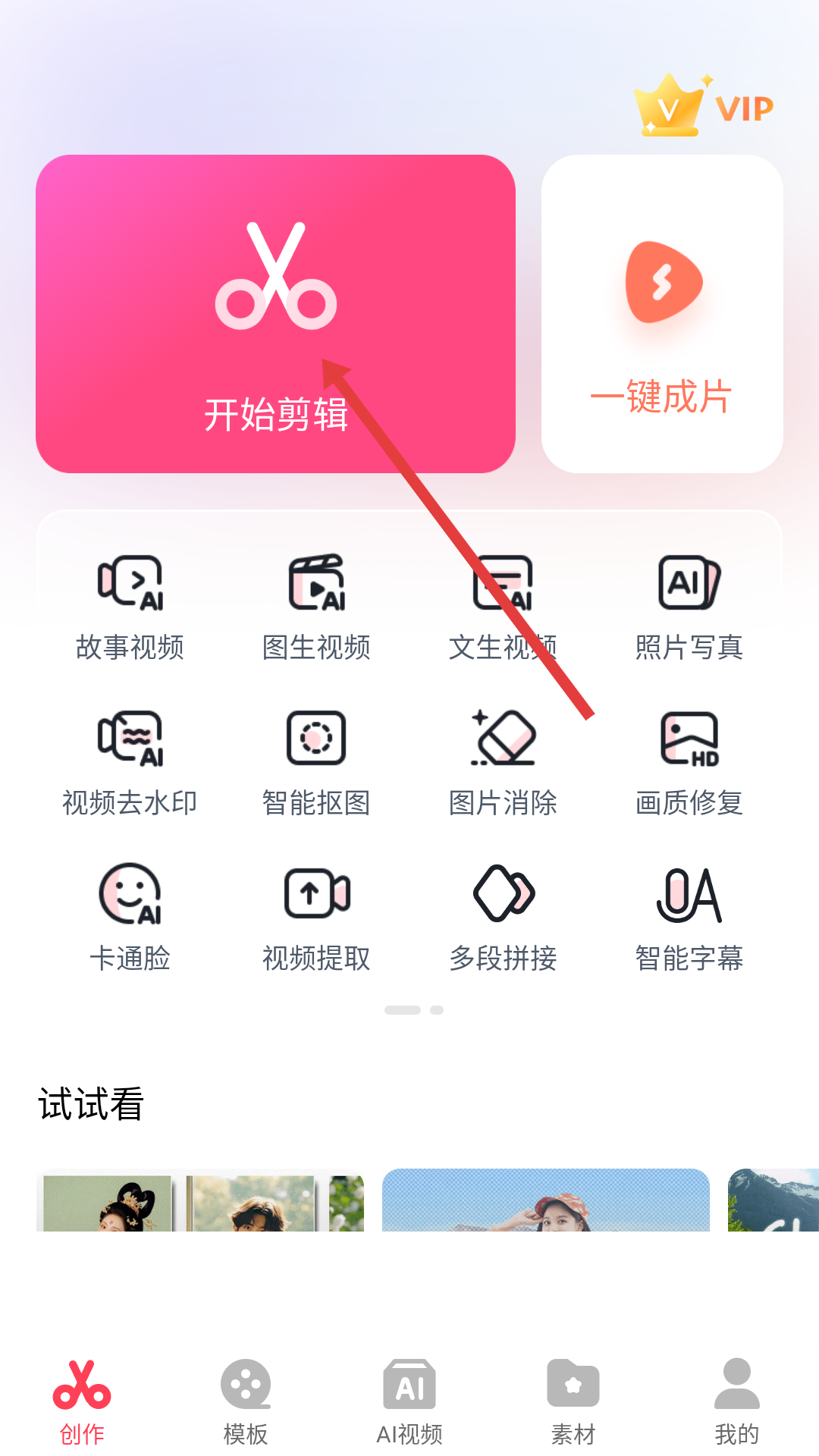Open 视频提取 video extraction
The image size is (819, 1456).
point(316,918)
